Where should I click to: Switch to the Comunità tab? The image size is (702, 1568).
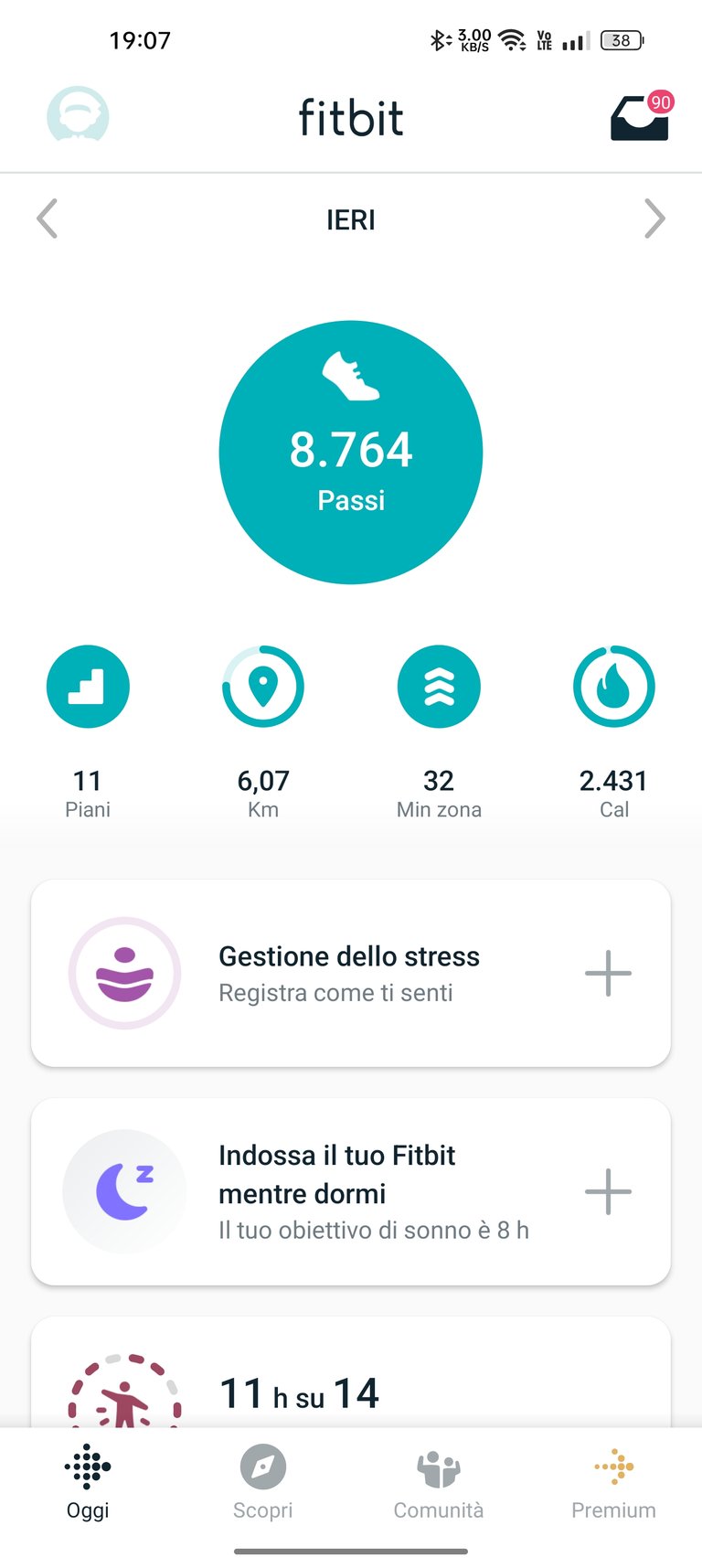click(x=439, y=1482)
